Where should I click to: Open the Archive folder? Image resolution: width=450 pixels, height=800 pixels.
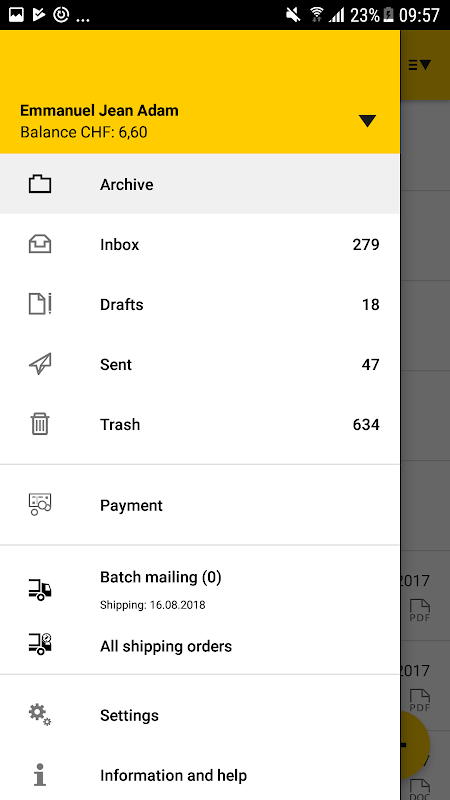pos(199,184)
